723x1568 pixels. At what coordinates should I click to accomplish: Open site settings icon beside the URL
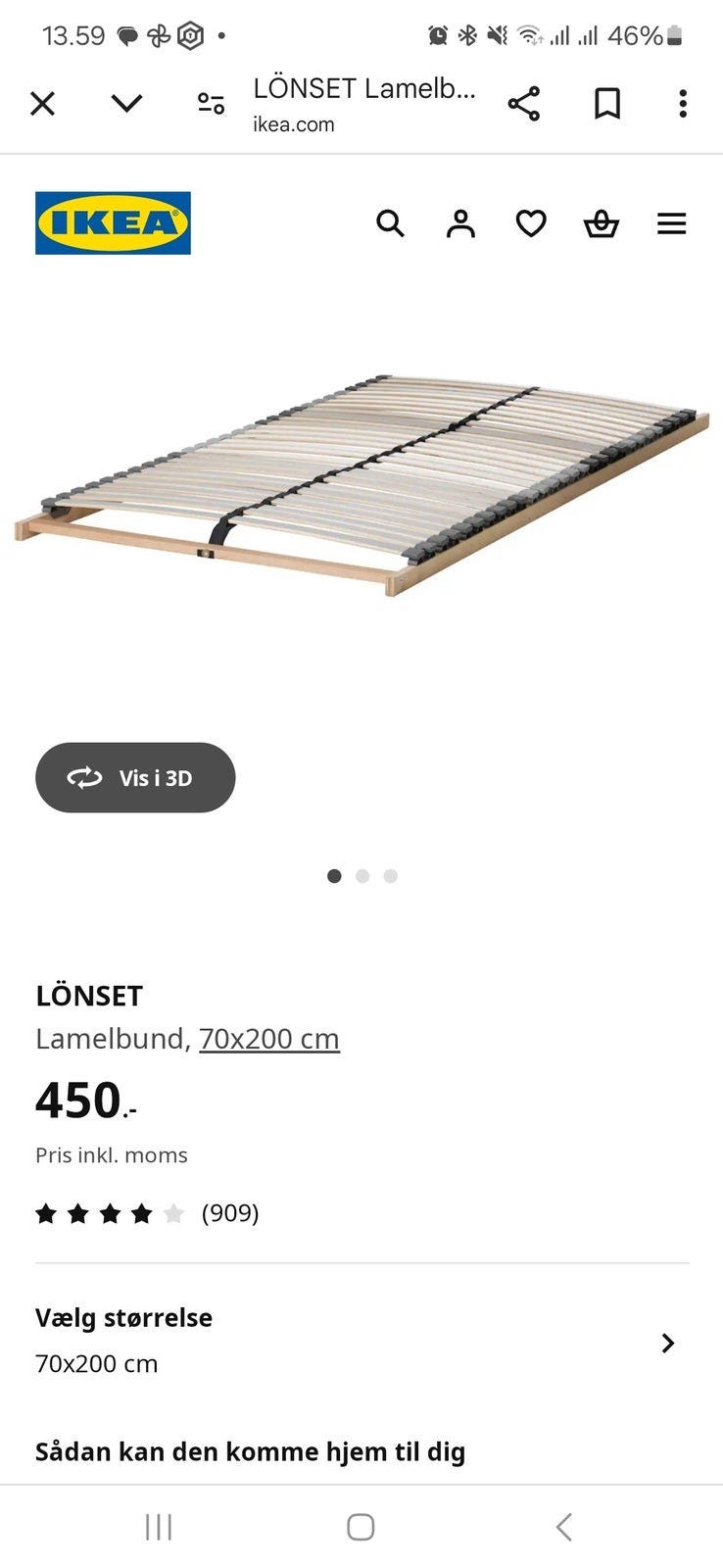[211, 103]
